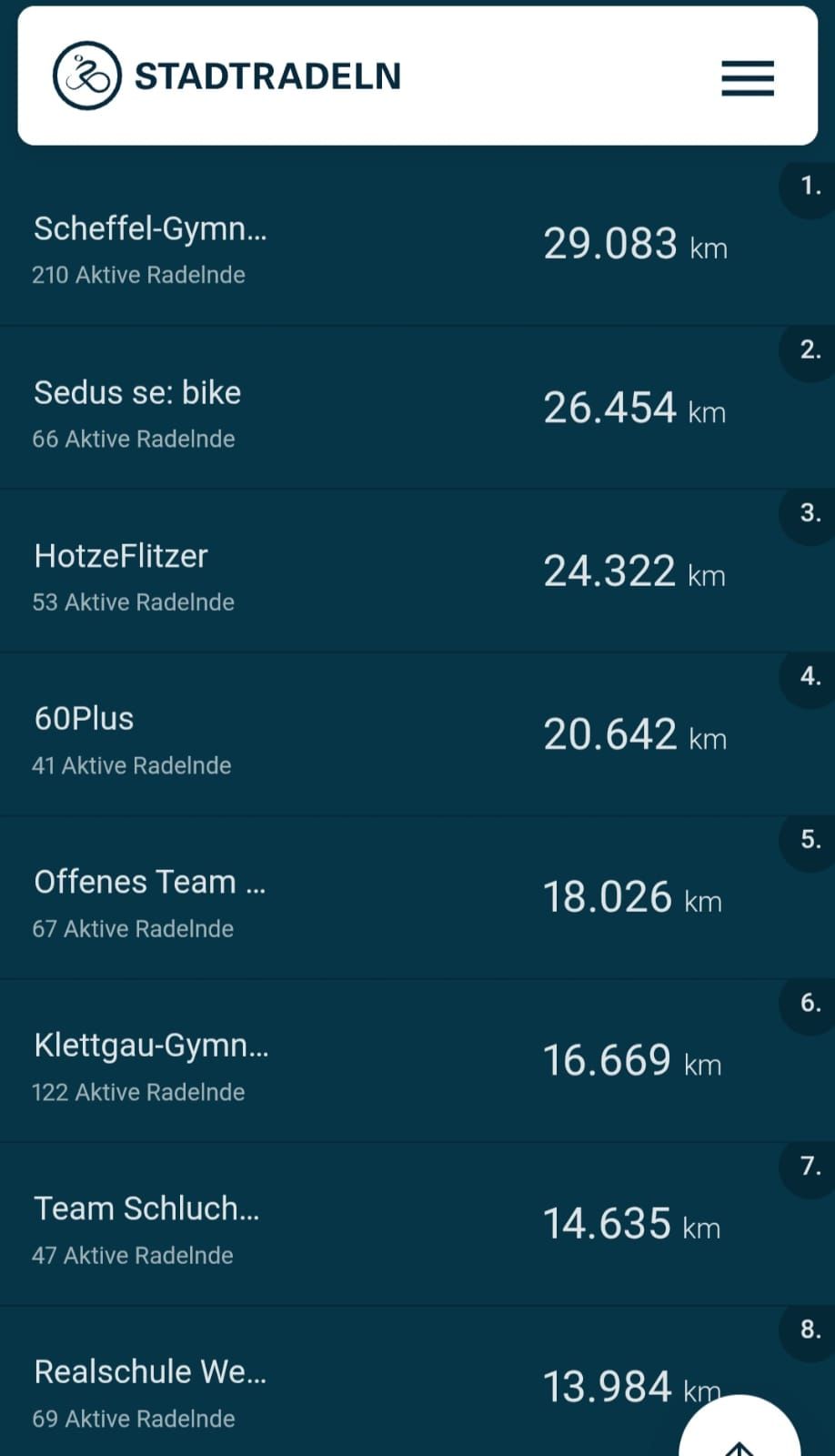Open the hamburger menu
This screenshot has width=835, height=1456.
click(748, 78)
